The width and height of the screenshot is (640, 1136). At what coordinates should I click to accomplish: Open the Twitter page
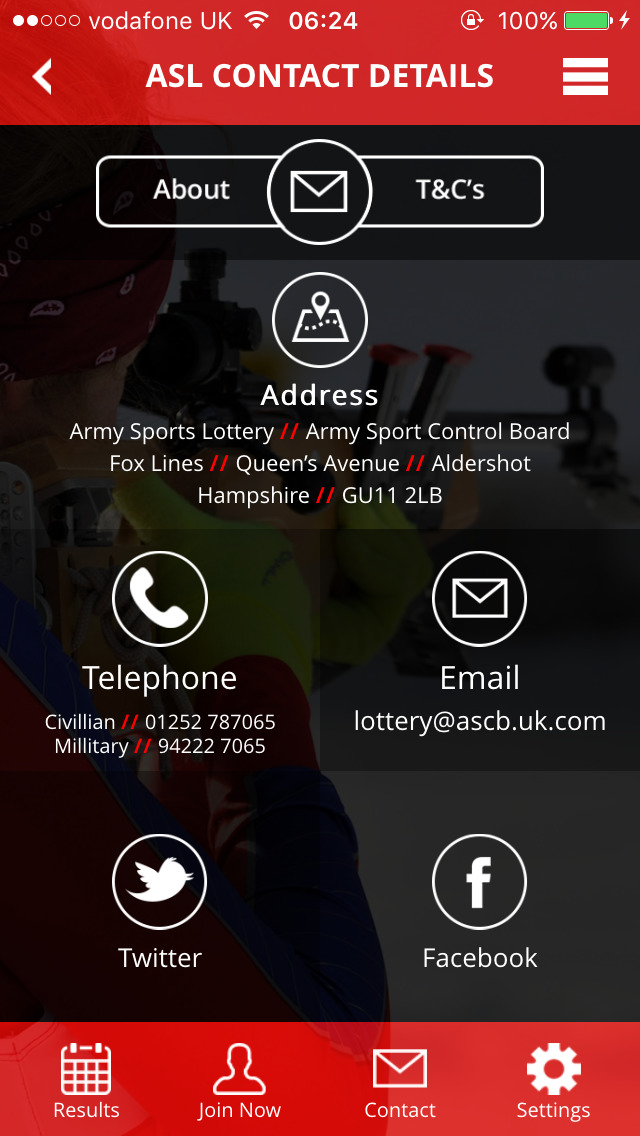click(x=159, y=881)
